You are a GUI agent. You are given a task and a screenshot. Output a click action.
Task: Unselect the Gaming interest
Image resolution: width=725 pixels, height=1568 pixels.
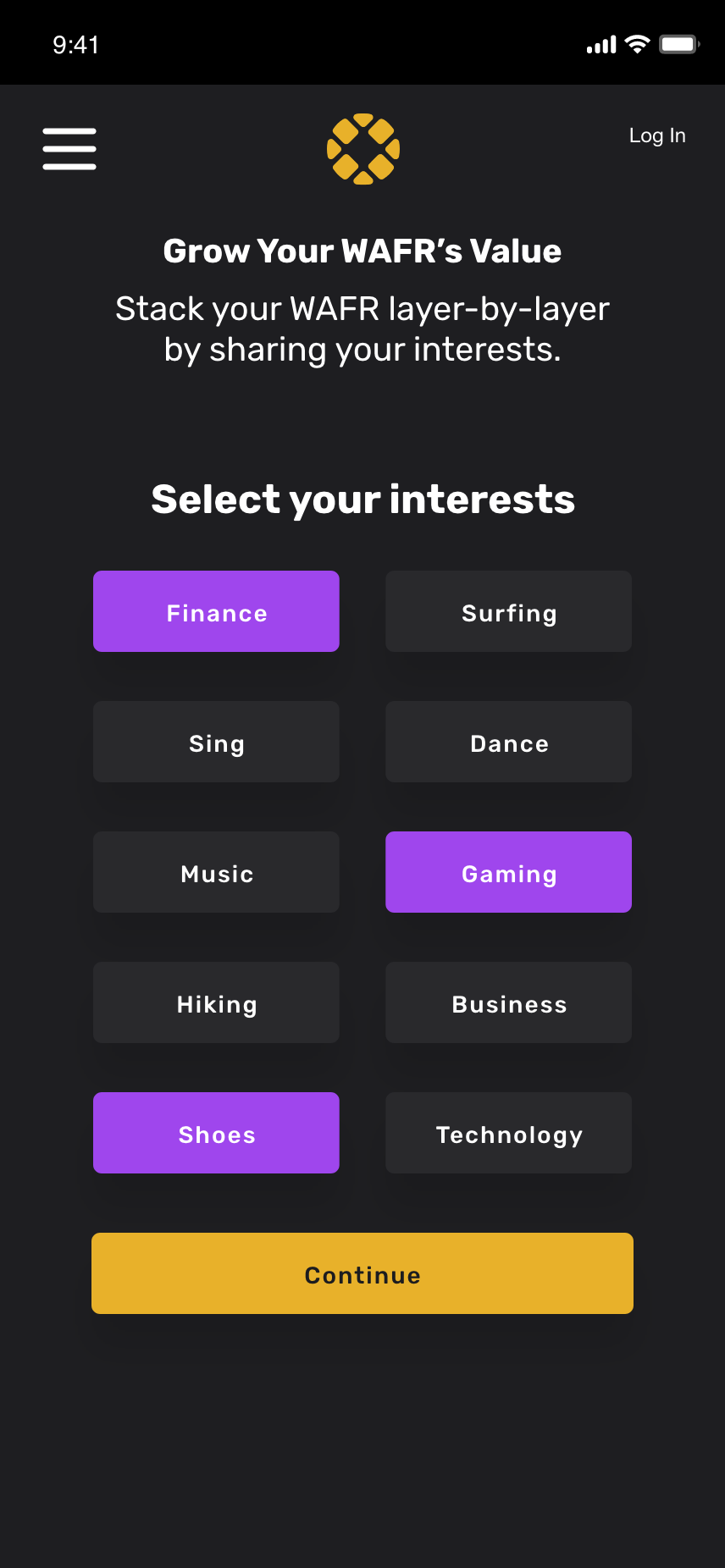pyautogui.click(x=508, y=872)
